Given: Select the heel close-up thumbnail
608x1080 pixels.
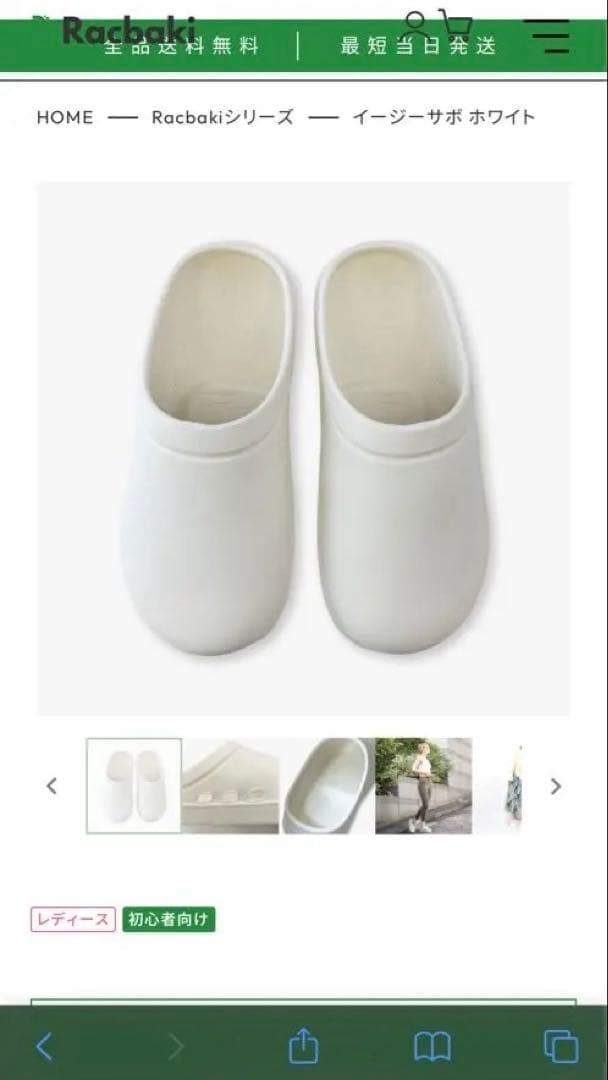Looking at the screenshot, I should (328, 786).
